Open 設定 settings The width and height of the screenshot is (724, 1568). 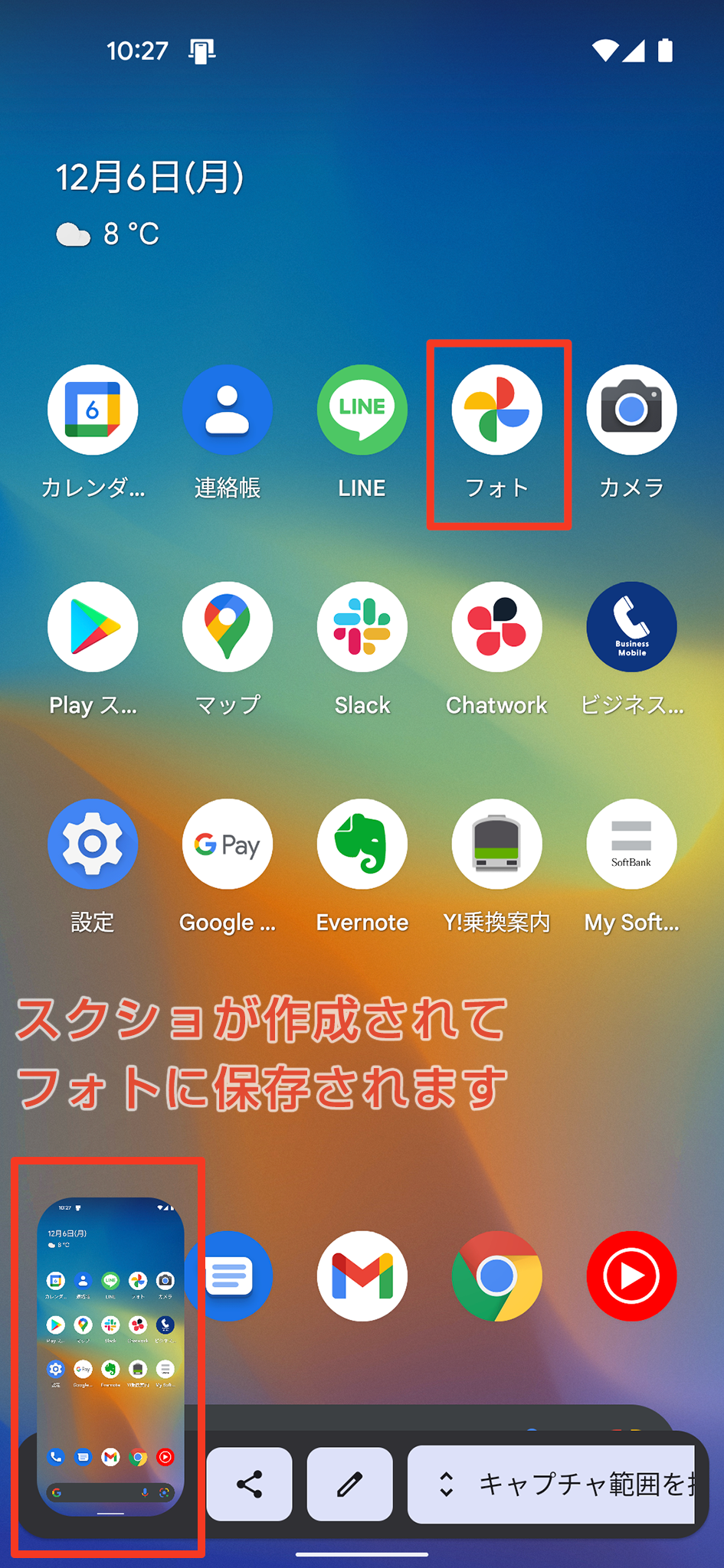(x=93, y=844)
